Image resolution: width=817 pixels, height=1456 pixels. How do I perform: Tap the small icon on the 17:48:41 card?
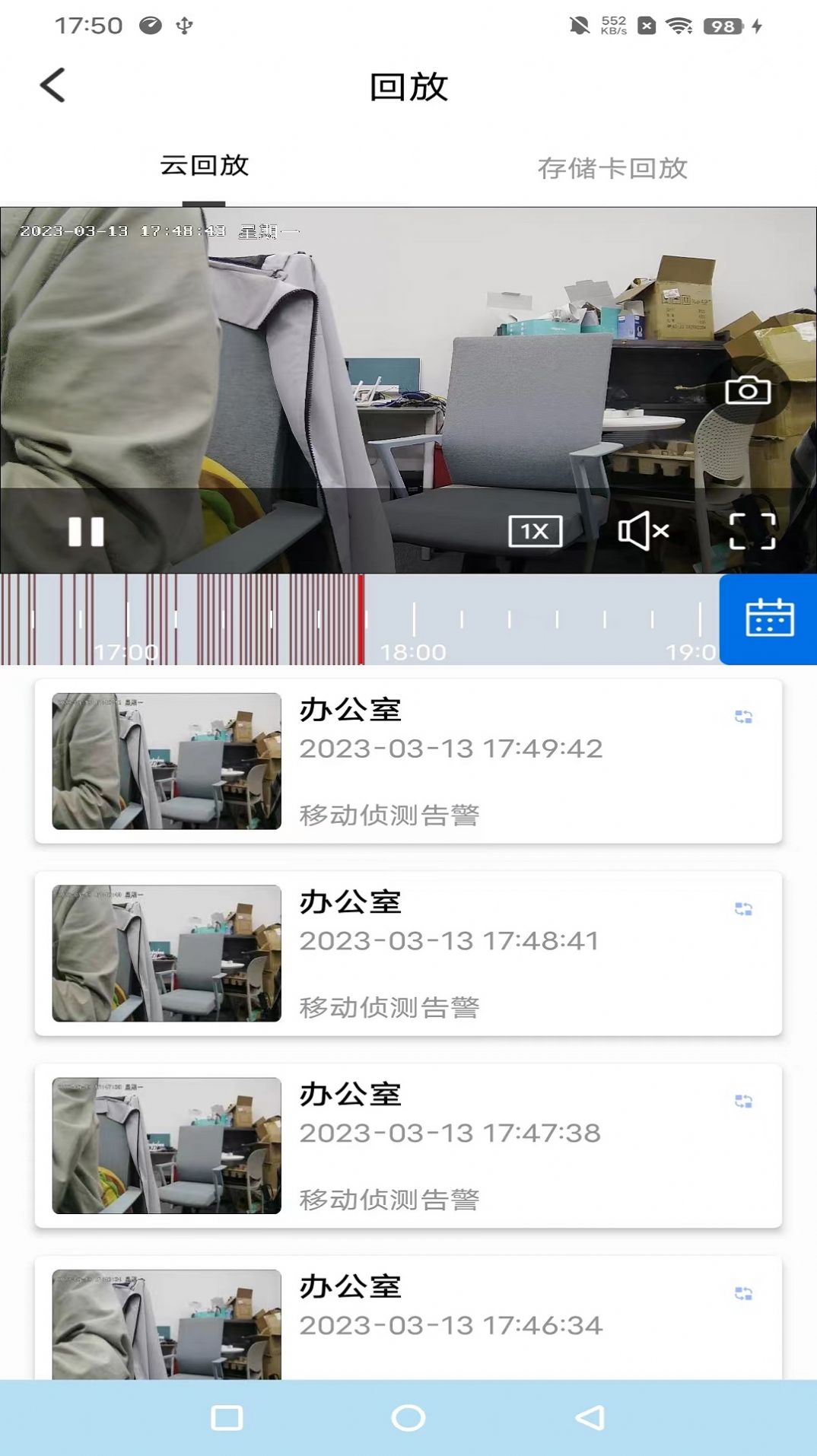(x=743, y=909)
